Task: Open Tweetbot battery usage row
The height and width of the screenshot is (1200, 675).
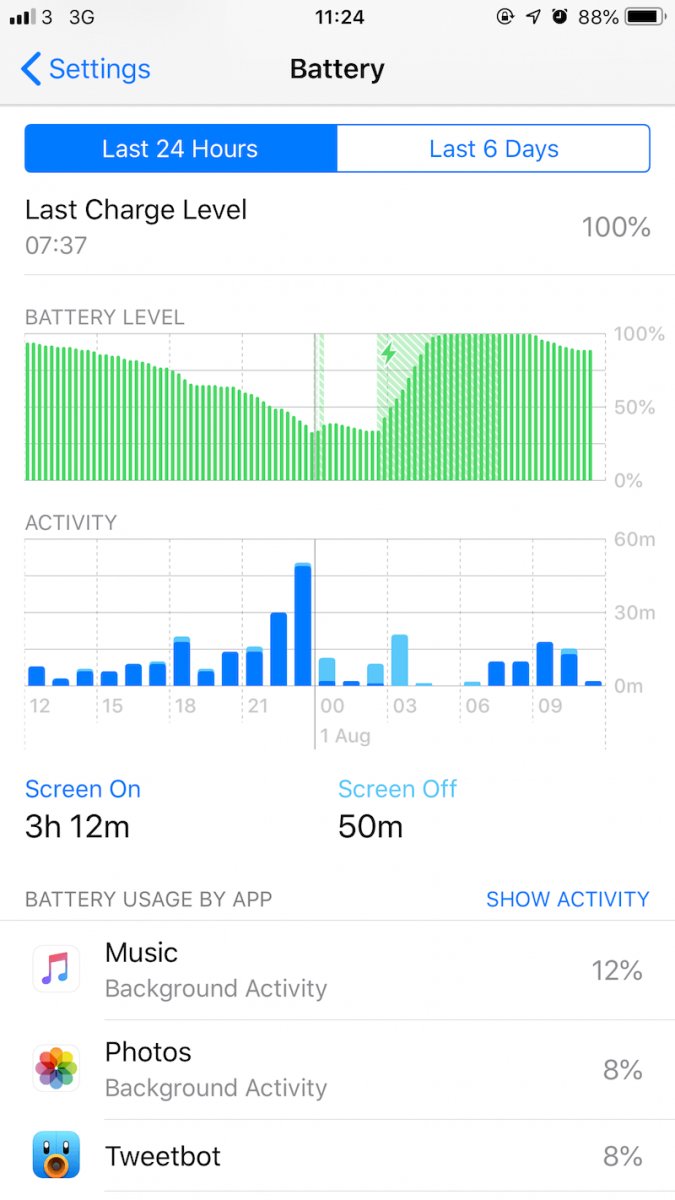Action: [337, 1157]
